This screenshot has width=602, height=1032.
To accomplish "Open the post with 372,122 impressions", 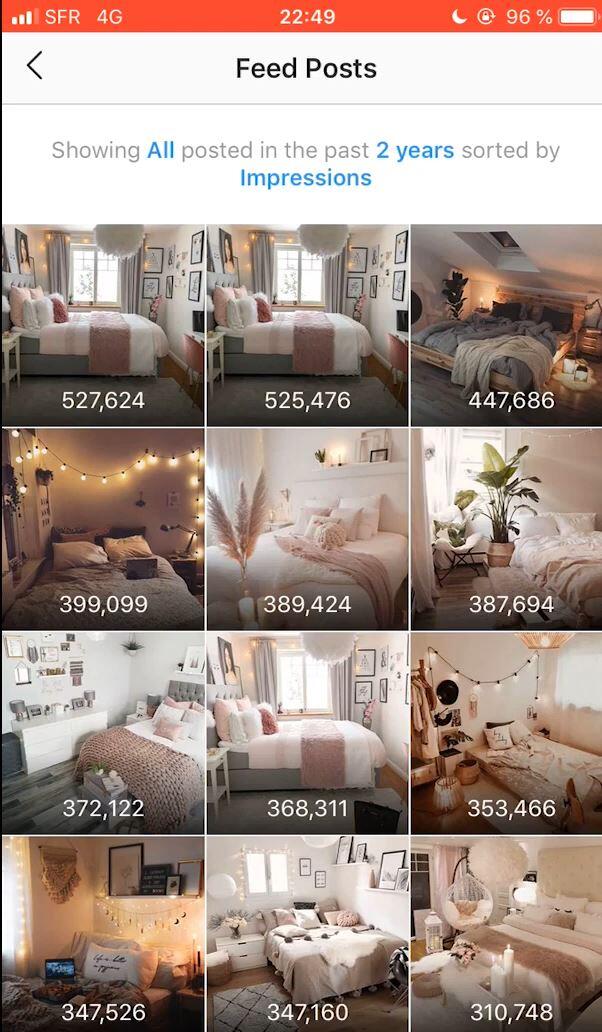I will (102, 733).
